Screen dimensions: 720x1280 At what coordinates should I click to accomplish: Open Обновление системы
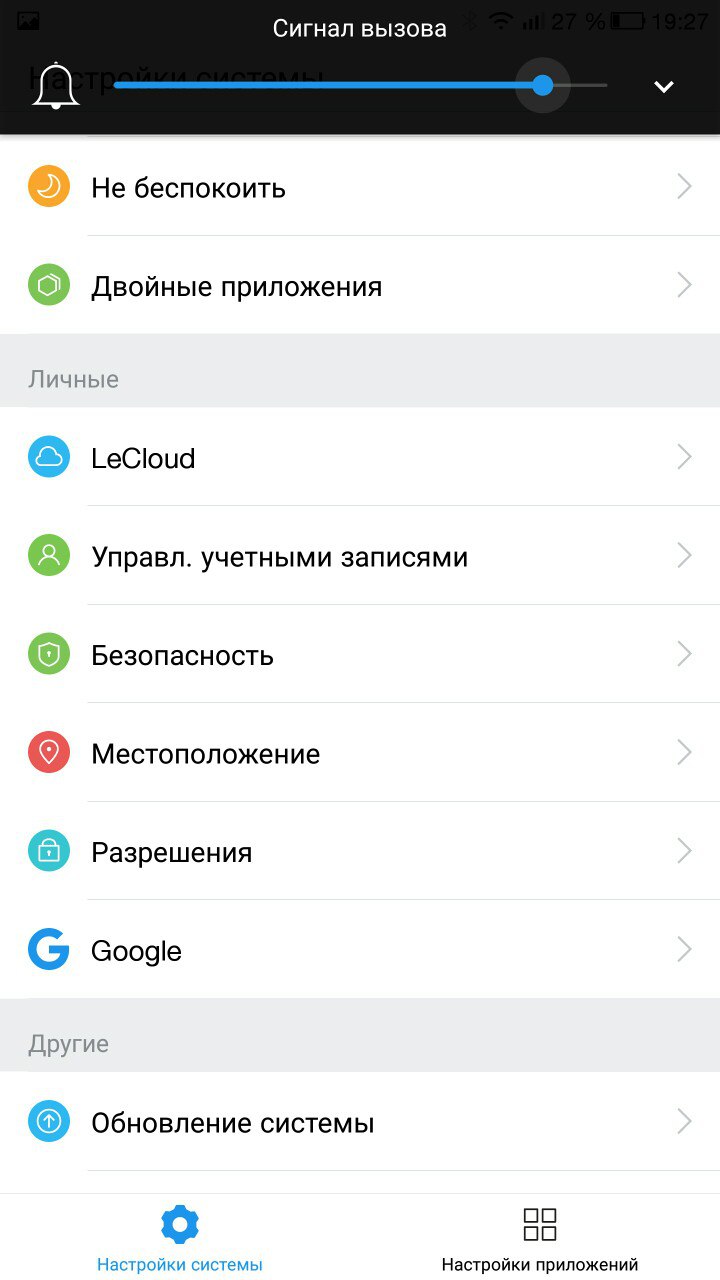pyautogui.click(x=360, y=1122)
